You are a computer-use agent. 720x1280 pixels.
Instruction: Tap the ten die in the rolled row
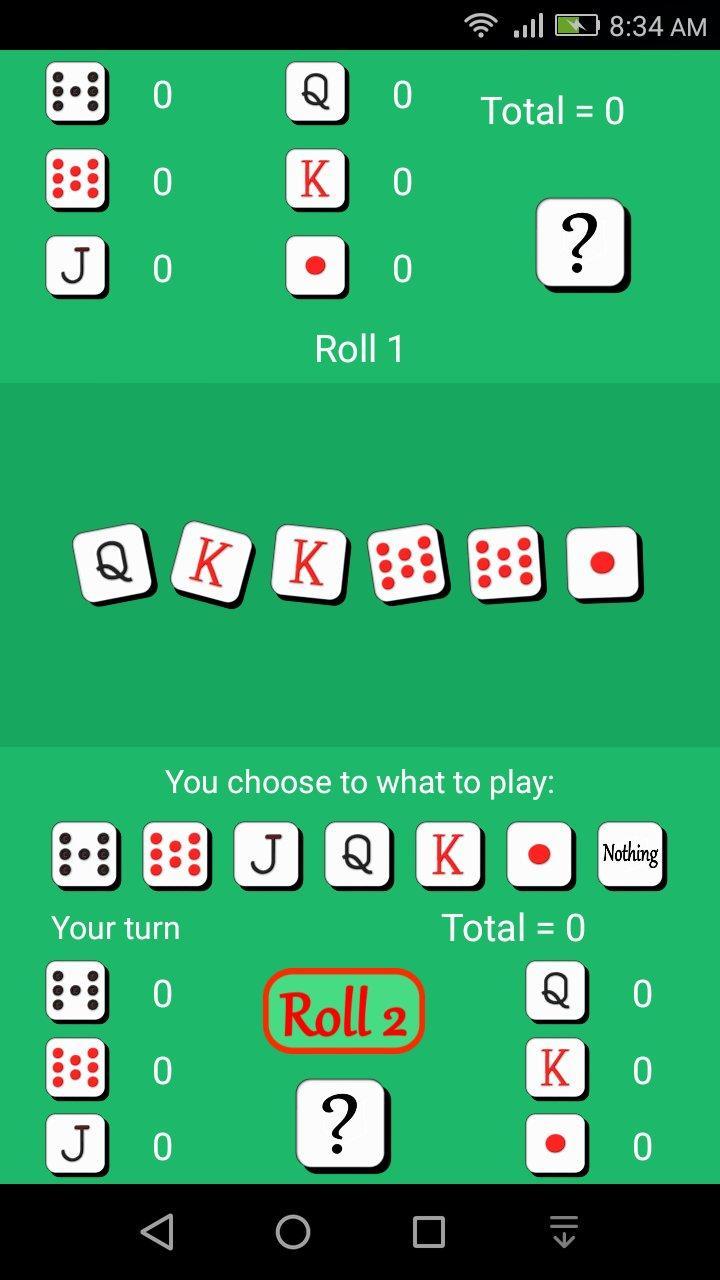click(x=504, y=563)
